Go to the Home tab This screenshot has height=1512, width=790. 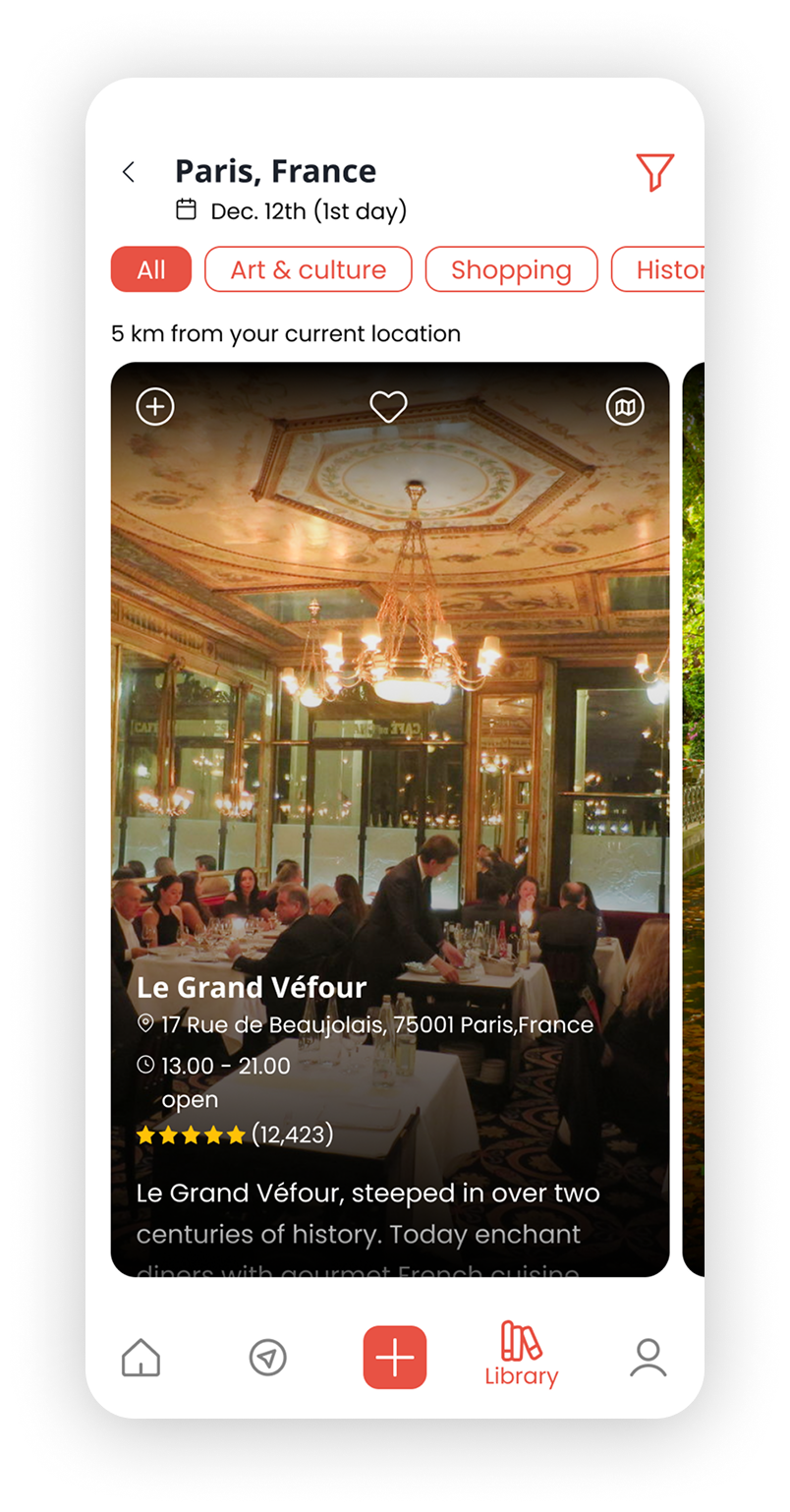tap(141, 1358)
